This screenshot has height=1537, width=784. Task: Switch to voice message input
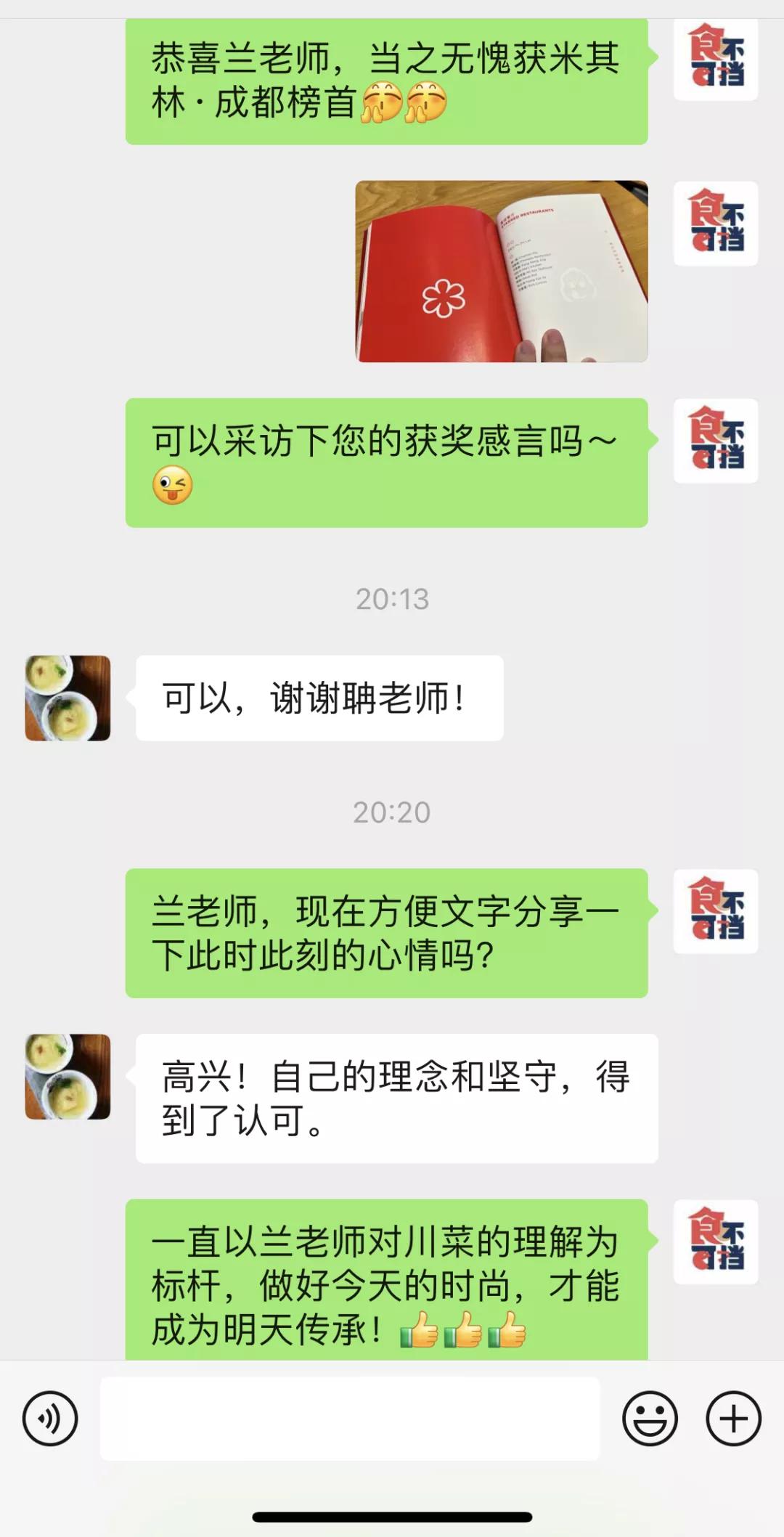(x=50, y=1418)
